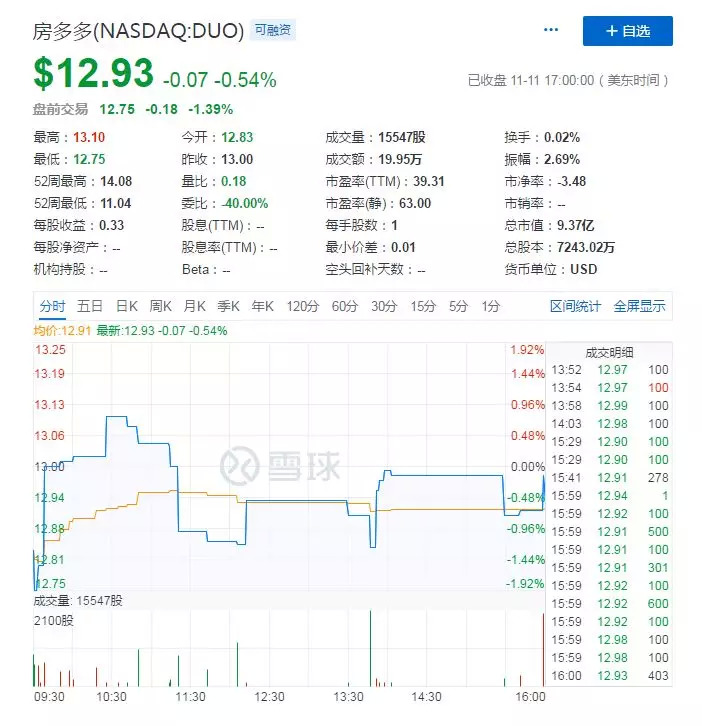This screenshot has height=726, width=702.
Task: View the 年K chart
Action: [262, 306]
